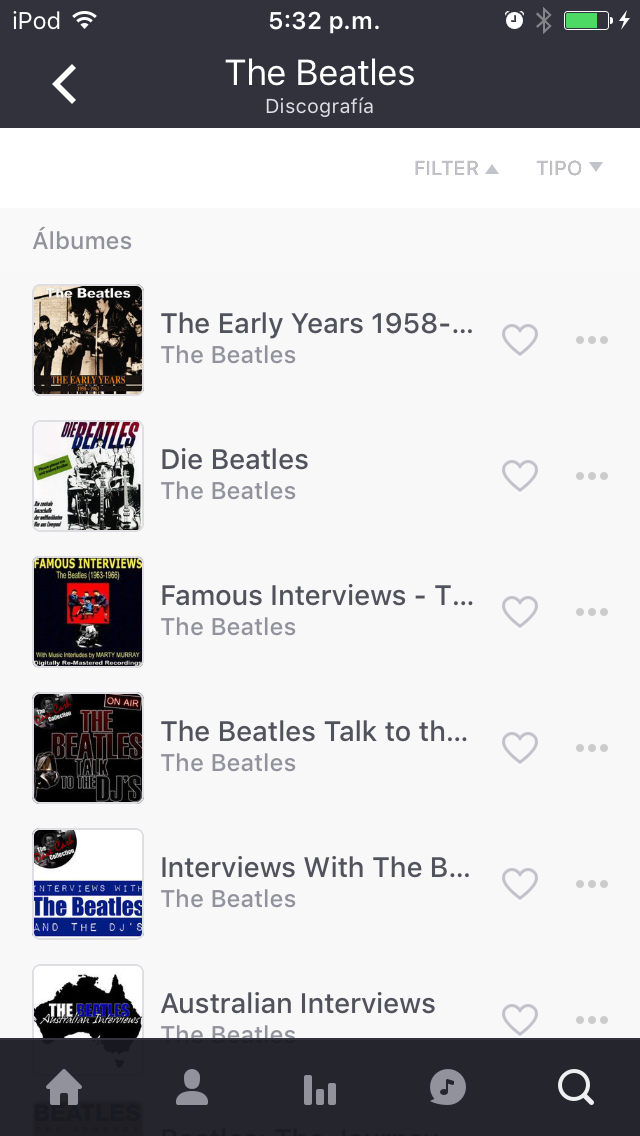Open the music note tab
This screenshot has width=640, height=1136.
(x=448, y=1088)
